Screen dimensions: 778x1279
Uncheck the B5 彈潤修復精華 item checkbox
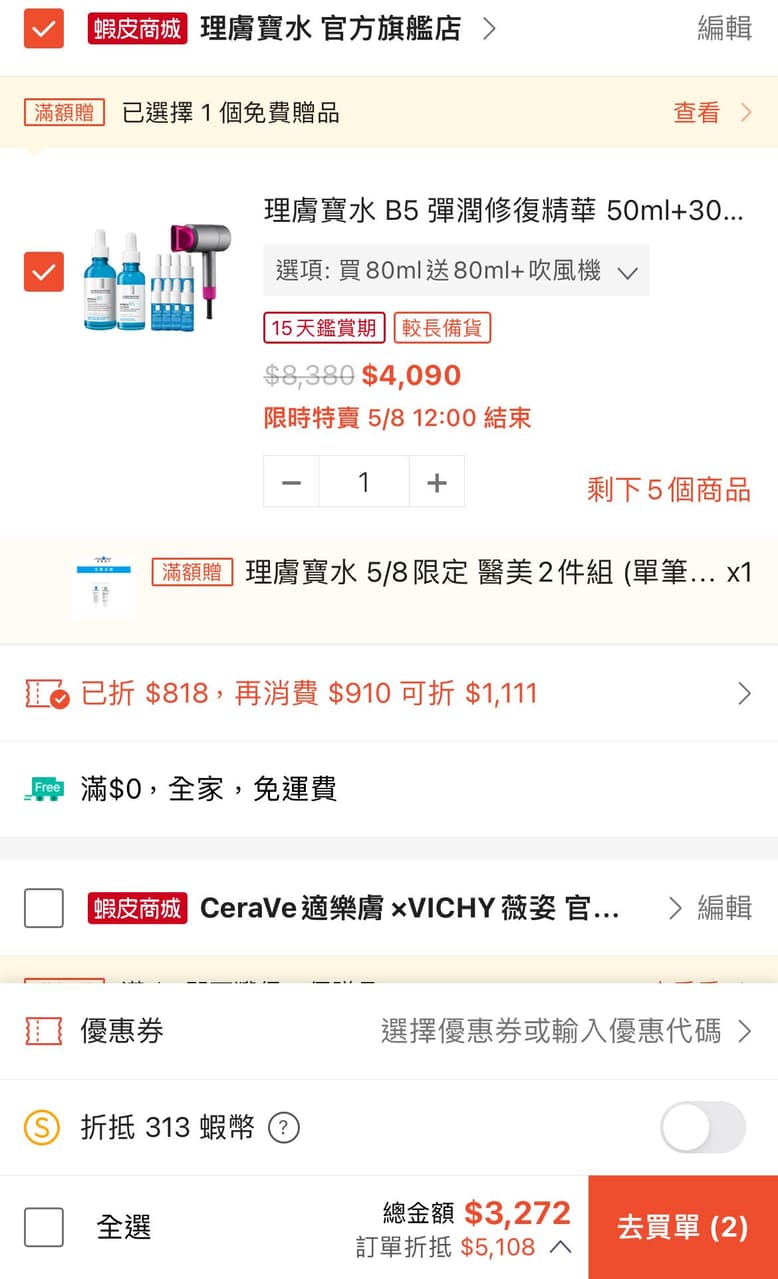(x=43, y=272)
